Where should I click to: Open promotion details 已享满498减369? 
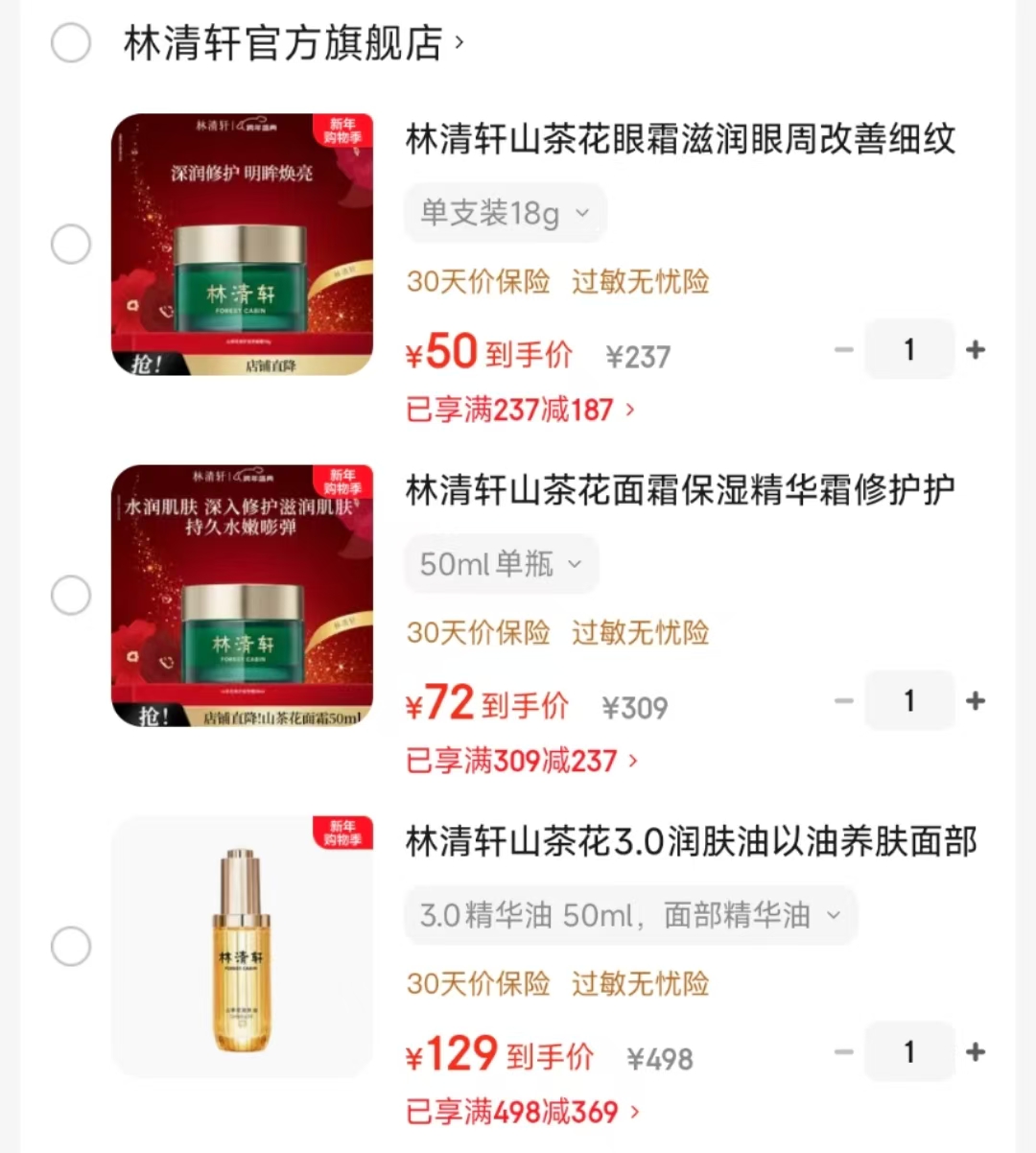point(518,1112)
